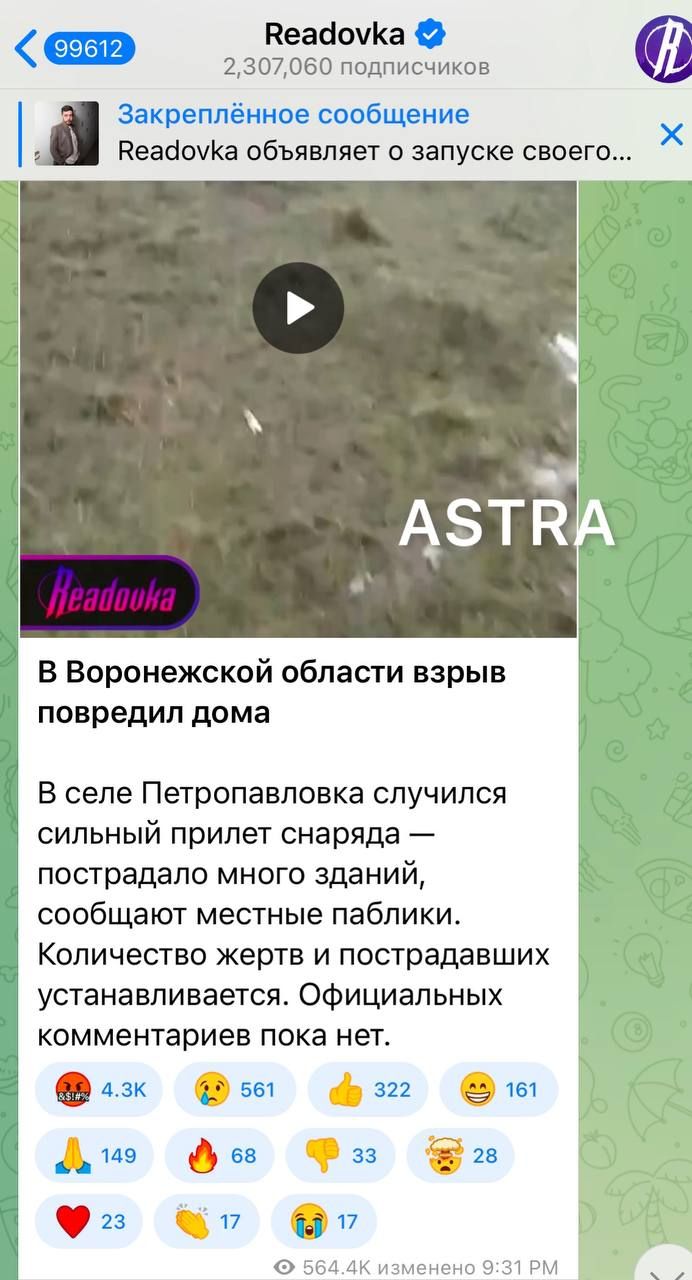Go back to the chat list
The image size is (692, 1280).
point(70,47)
